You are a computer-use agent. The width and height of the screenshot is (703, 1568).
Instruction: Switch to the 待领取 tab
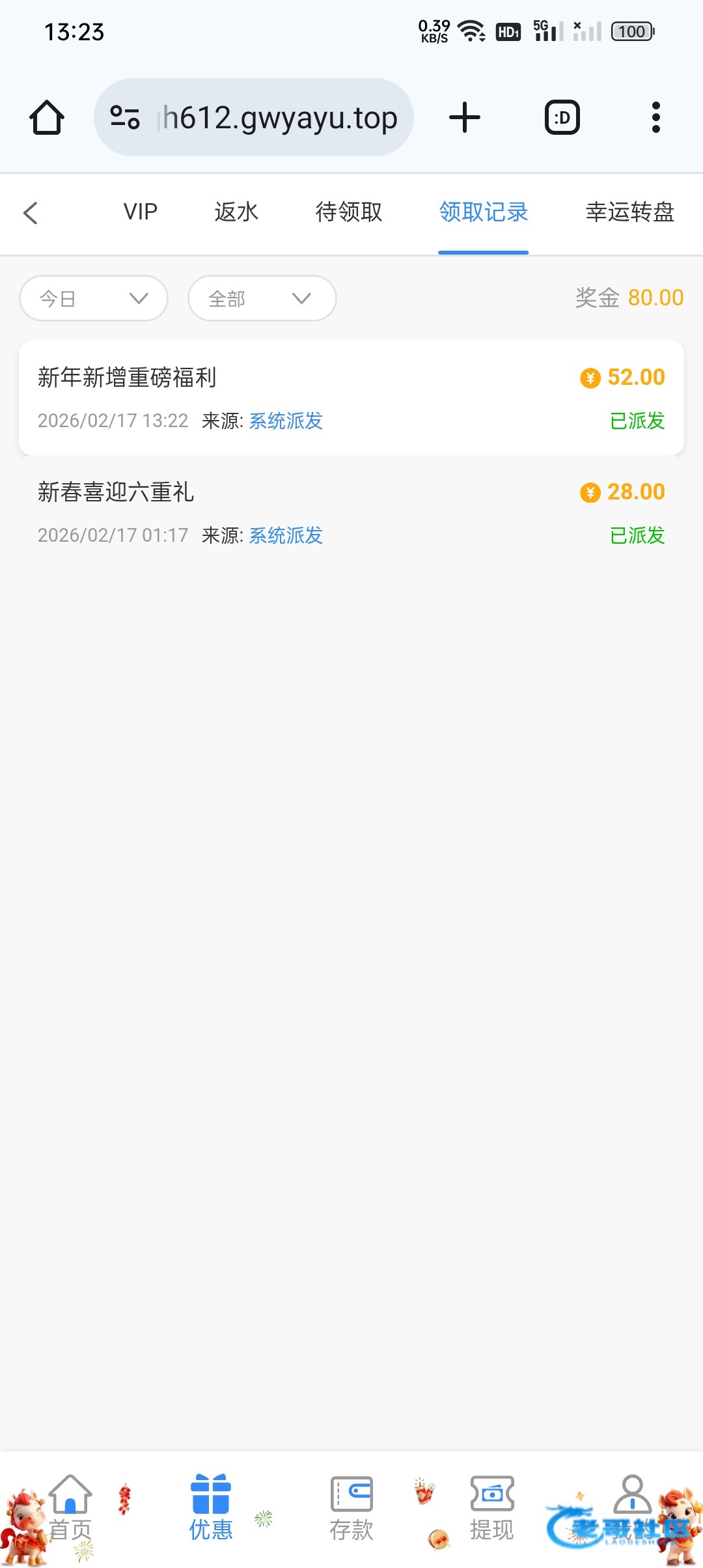[x=349, y=212]
